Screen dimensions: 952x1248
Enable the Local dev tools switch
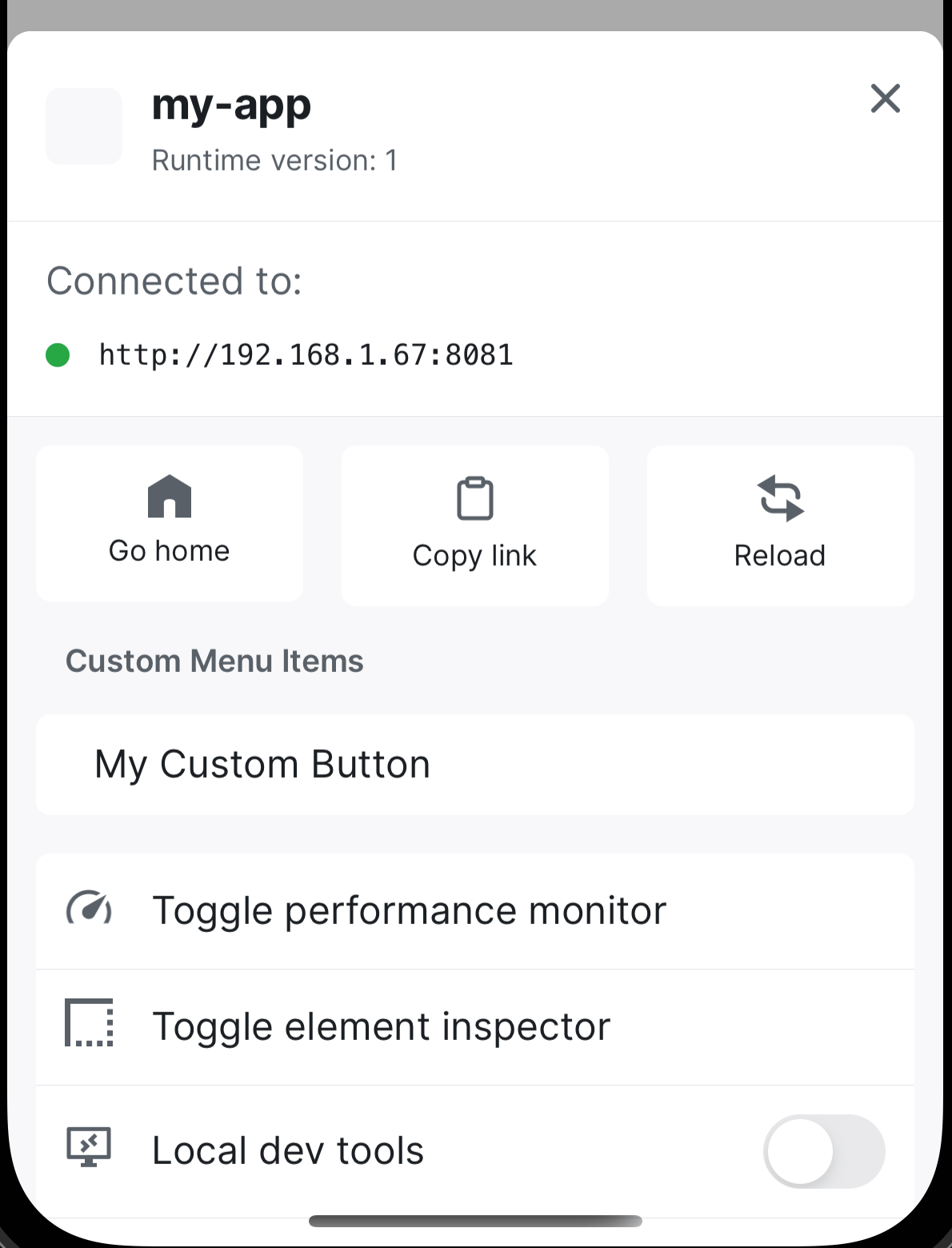pyautogui.click(x=824, y=1150)
